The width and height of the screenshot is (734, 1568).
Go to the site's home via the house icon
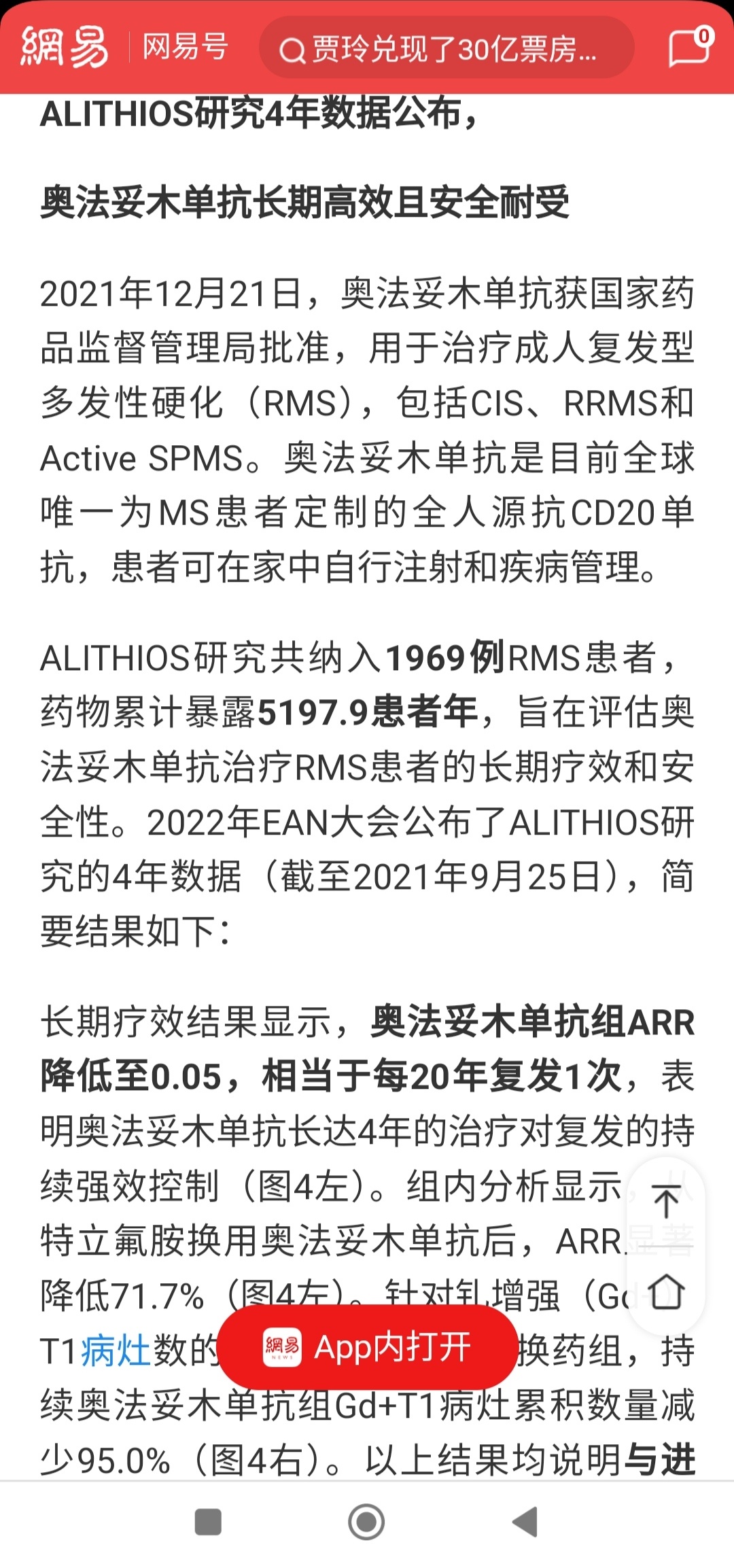point(666,1291)
